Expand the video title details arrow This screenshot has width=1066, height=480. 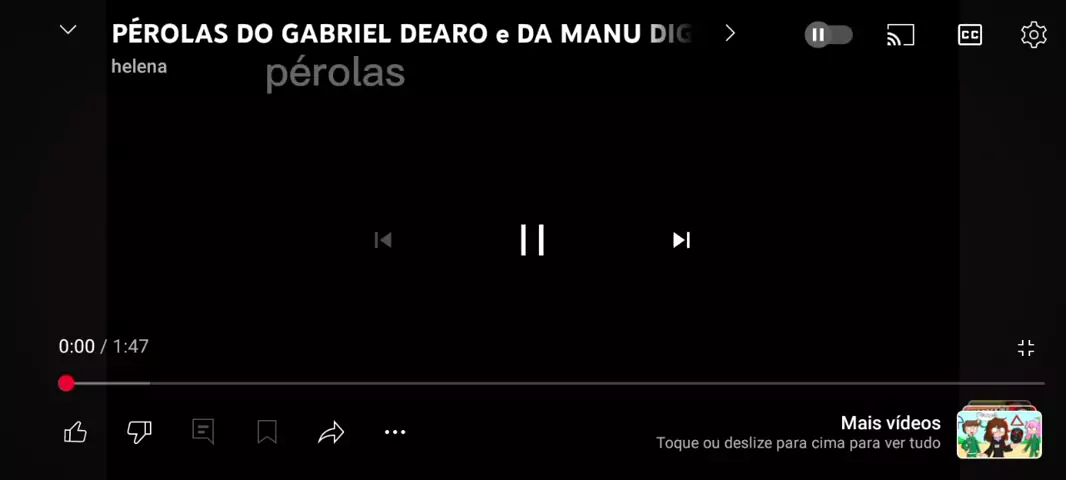point(730,34)
